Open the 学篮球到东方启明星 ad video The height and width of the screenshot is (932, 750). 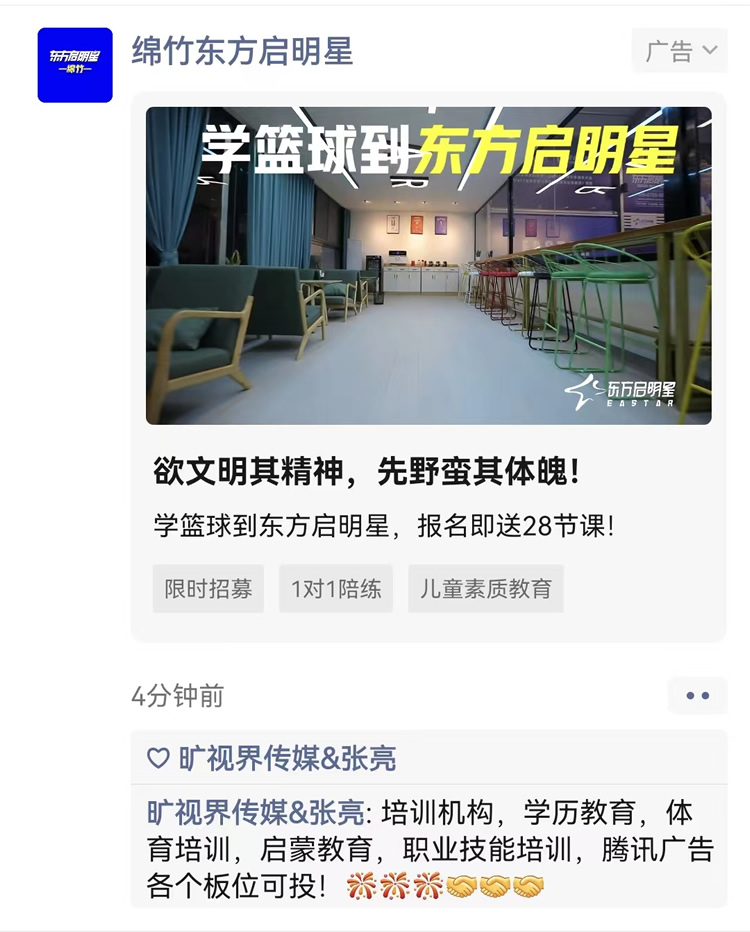[x=428, y=265]
